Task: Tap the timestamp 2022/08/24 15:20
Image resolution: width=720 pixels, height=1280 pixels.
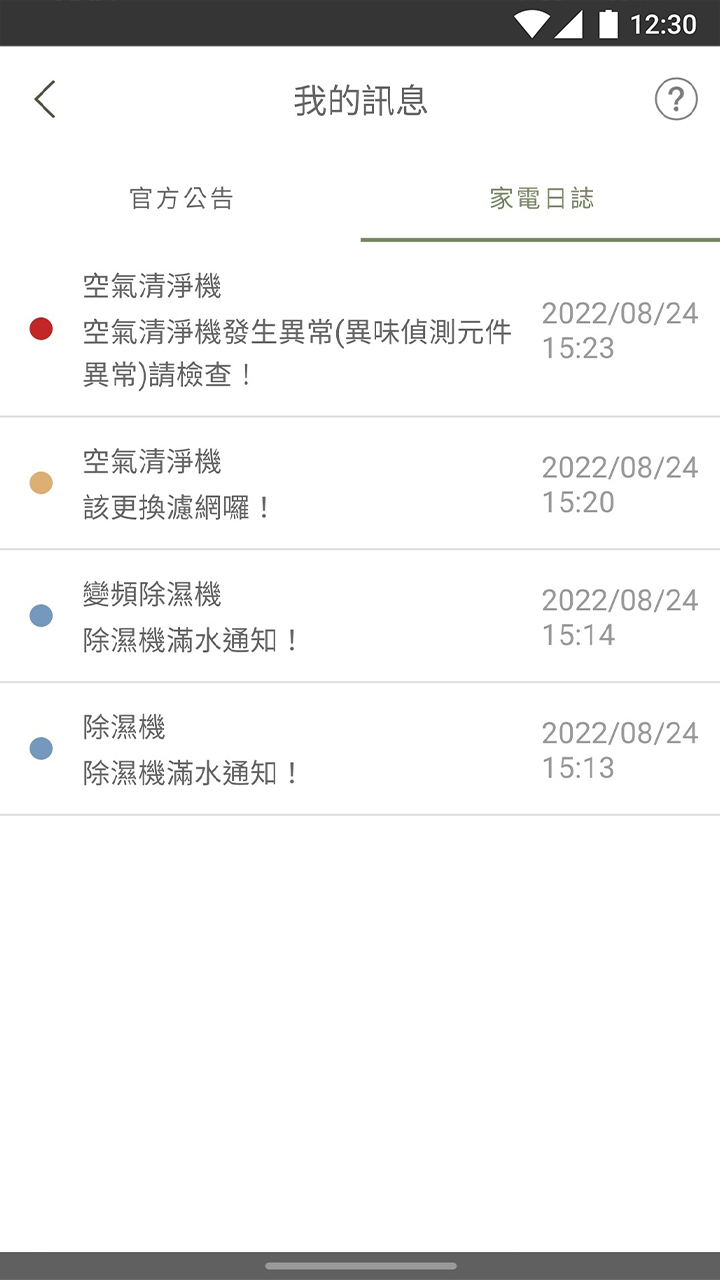Action: coord(620,482)
